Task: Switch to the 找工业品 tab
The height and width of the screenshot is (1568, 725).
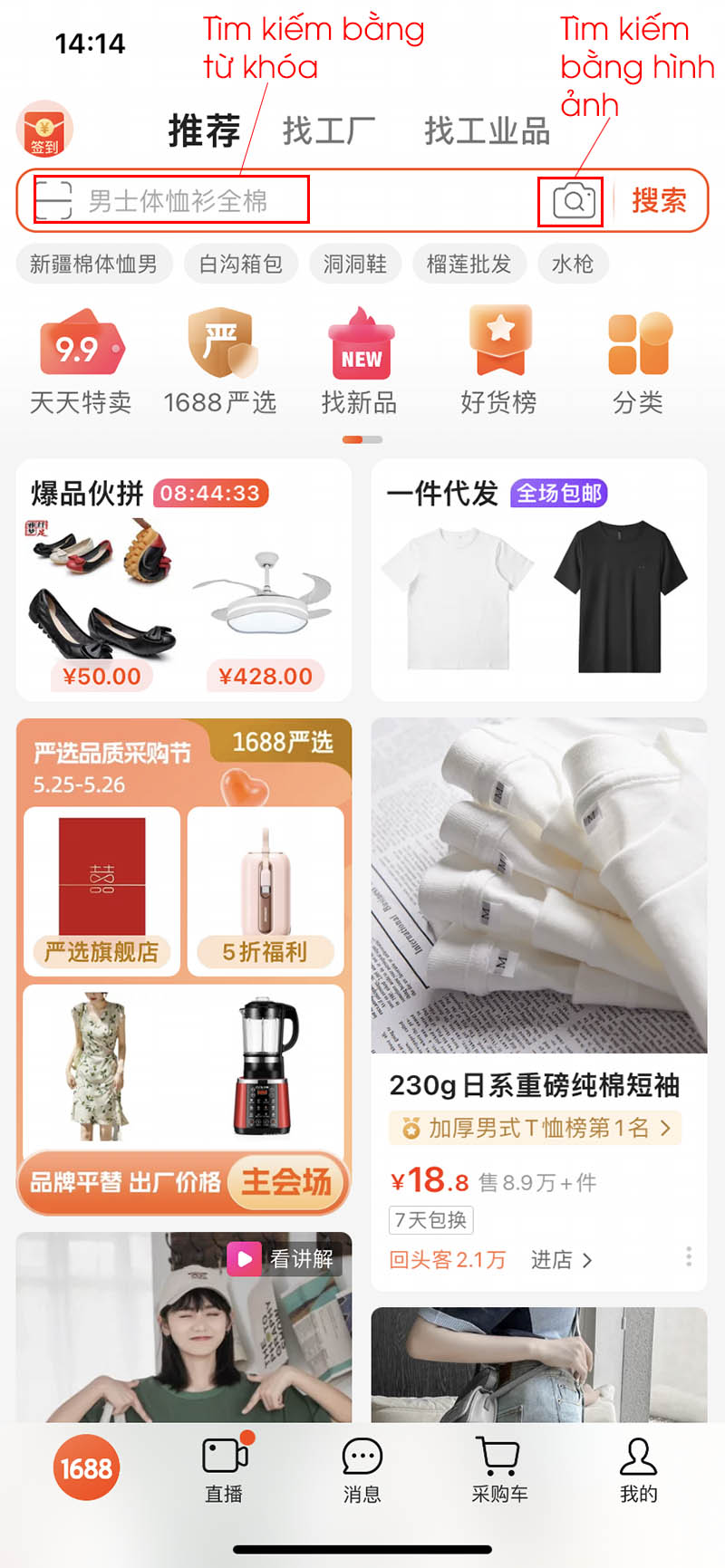Action: (487, 131)
